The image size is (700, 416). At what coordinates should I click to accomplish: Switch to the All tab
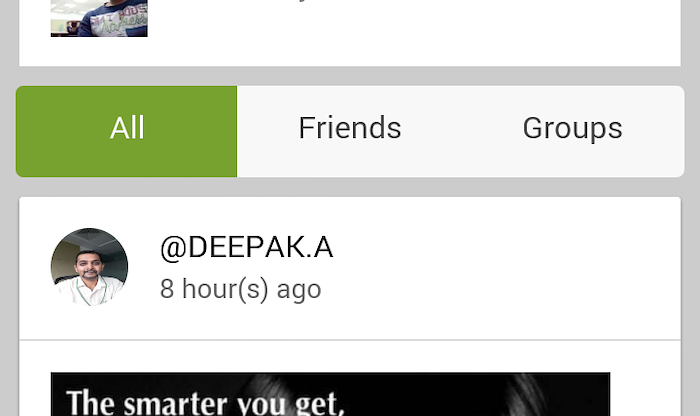click(x=127, y=130)
